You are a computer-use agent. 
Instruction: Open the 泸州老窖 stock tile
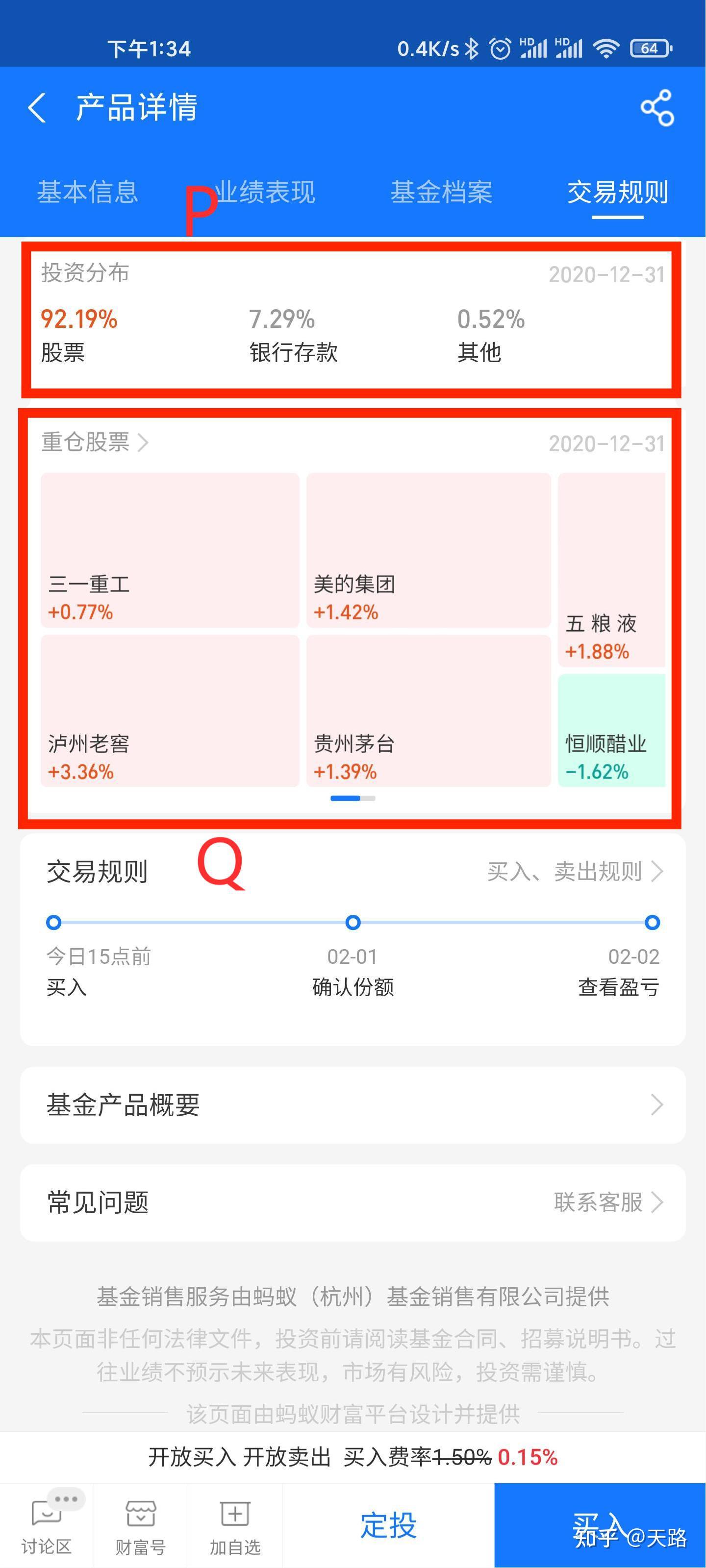click(170, 710)
